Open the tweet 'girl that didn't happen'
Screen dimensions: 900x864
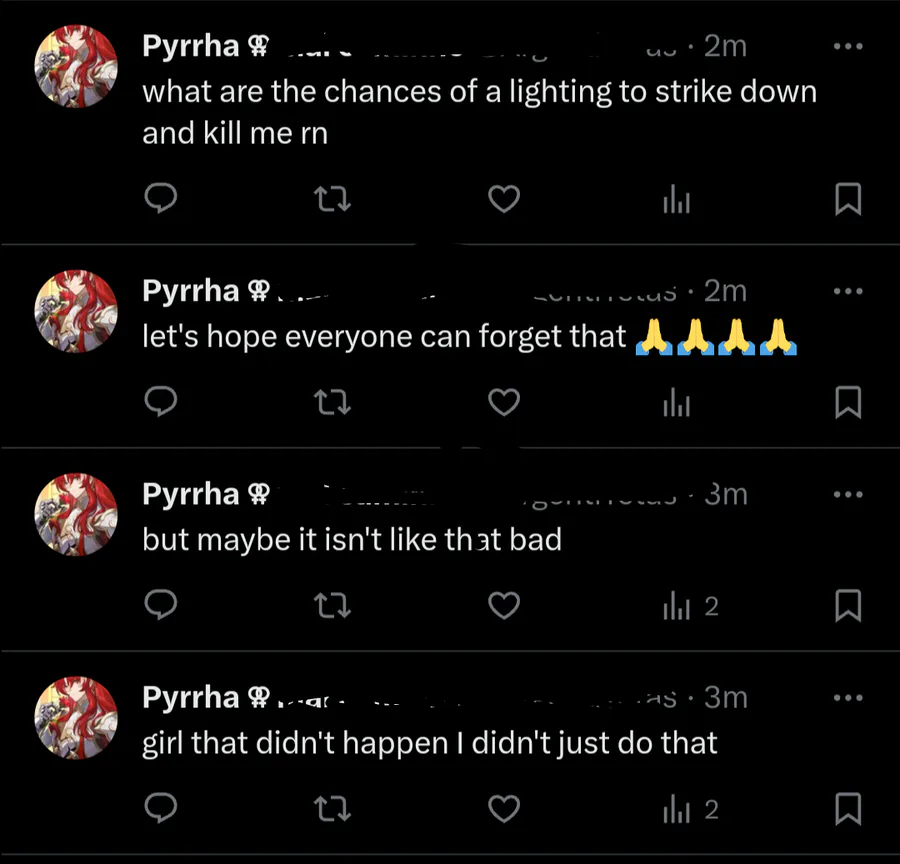pos(430,743)
